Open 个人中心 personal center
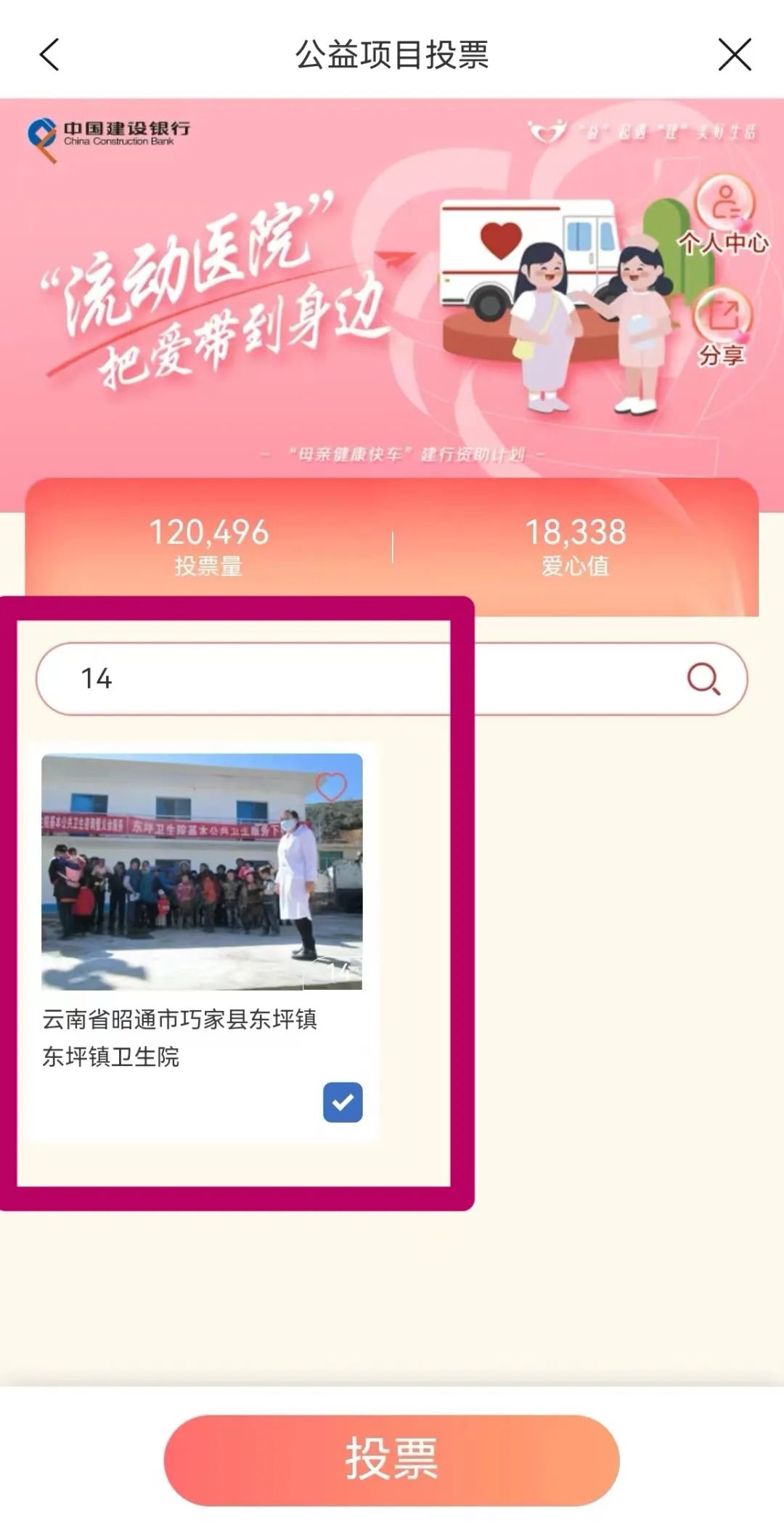 (724, 214)
